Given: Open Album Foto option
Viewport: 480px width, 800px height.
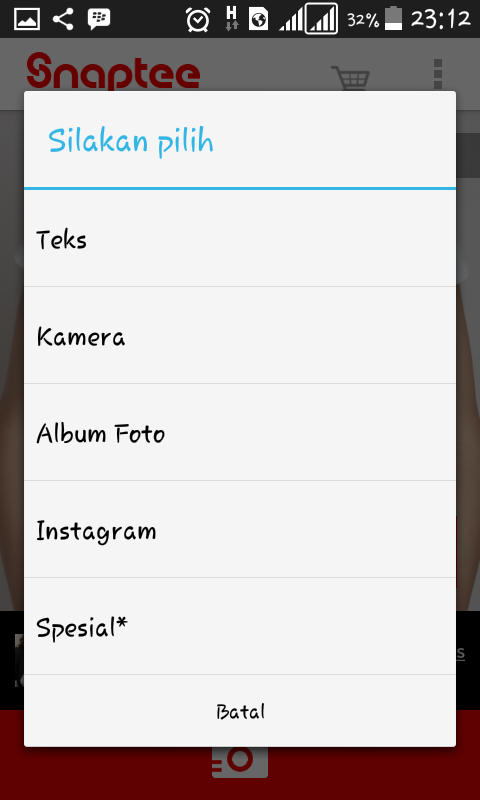Looking at the screenshot, I should tap(240, 432).
